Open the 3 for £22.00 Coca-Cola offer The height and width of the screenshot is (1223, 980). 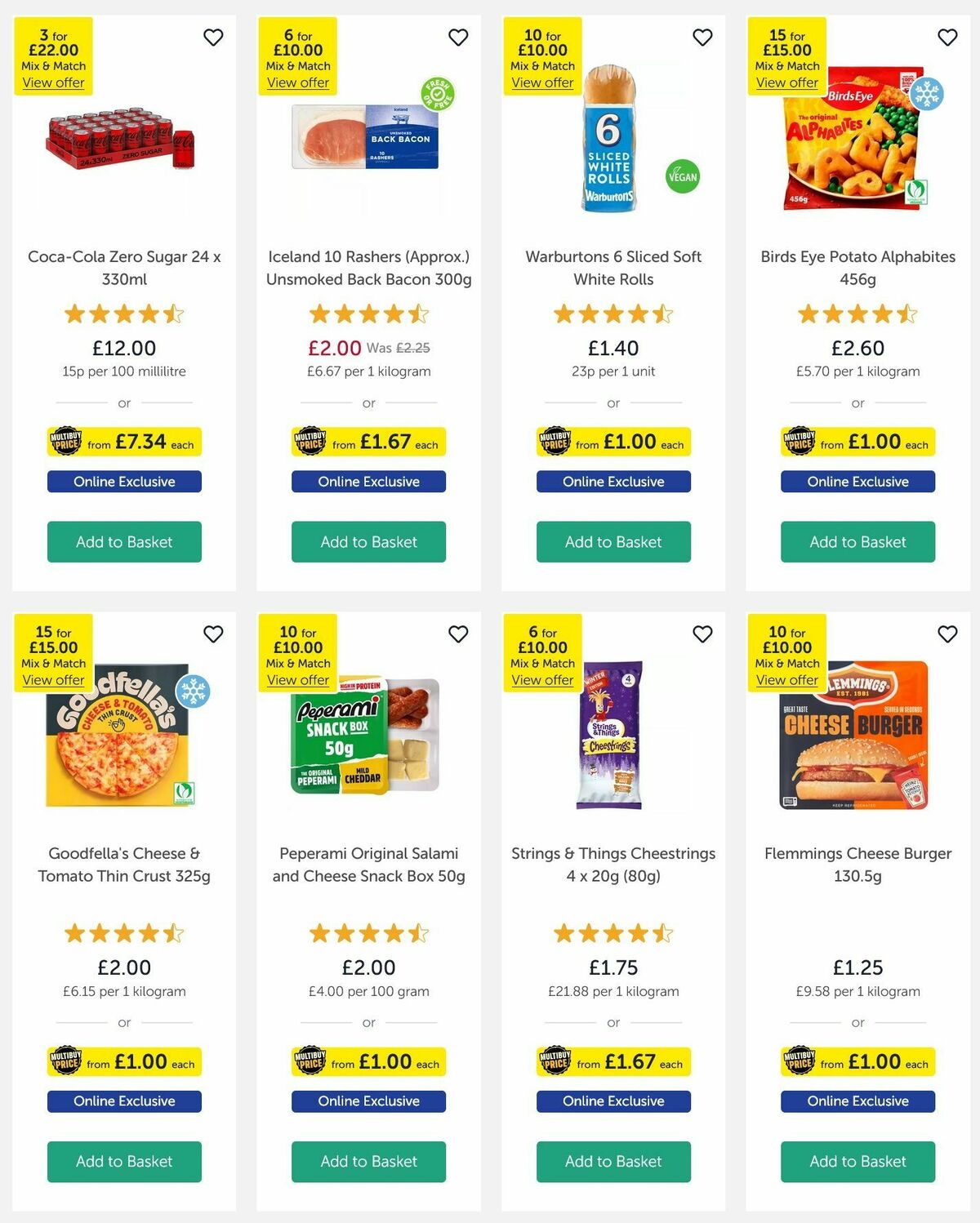[x=53, y=82]
